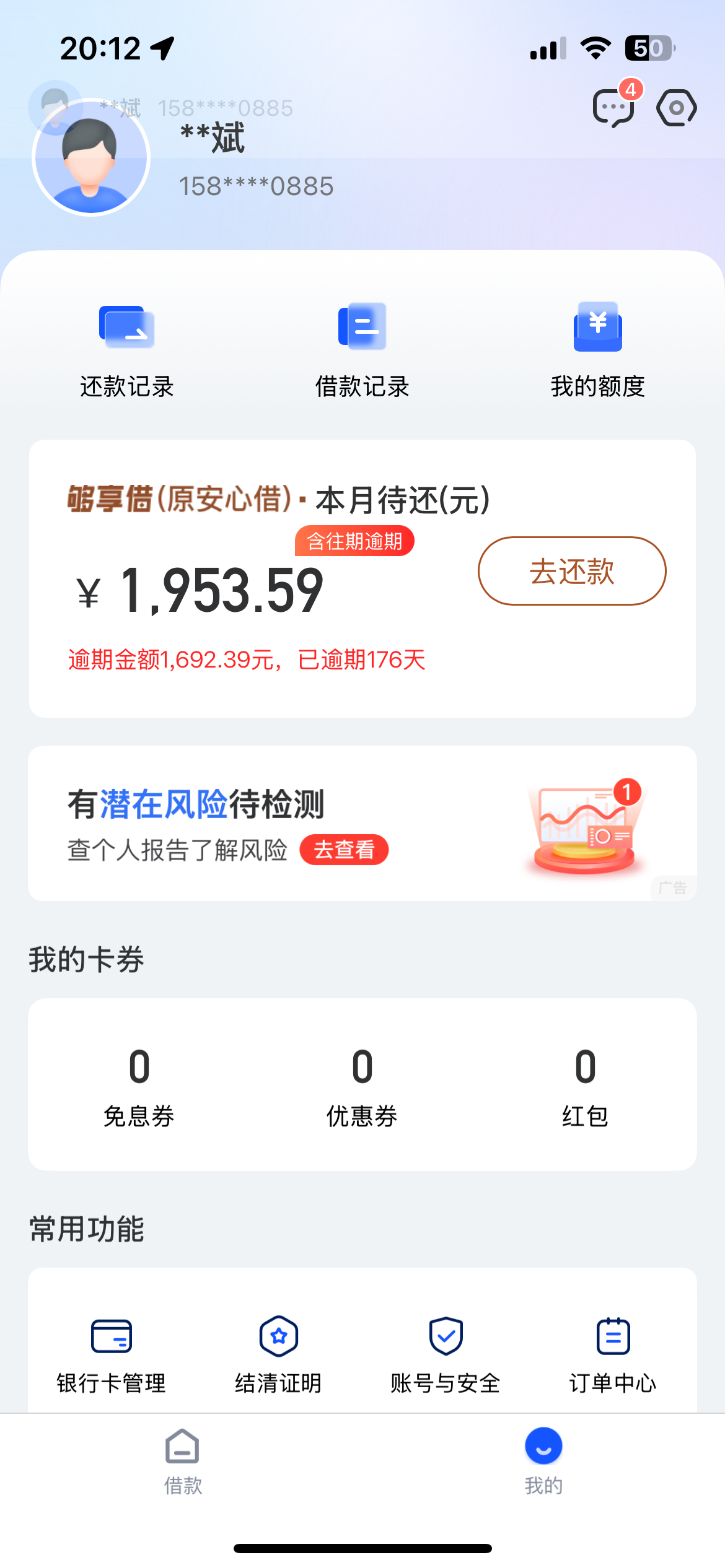Open the settings hexagon icon
The image size is (725, 1568).
click(677, 108)
